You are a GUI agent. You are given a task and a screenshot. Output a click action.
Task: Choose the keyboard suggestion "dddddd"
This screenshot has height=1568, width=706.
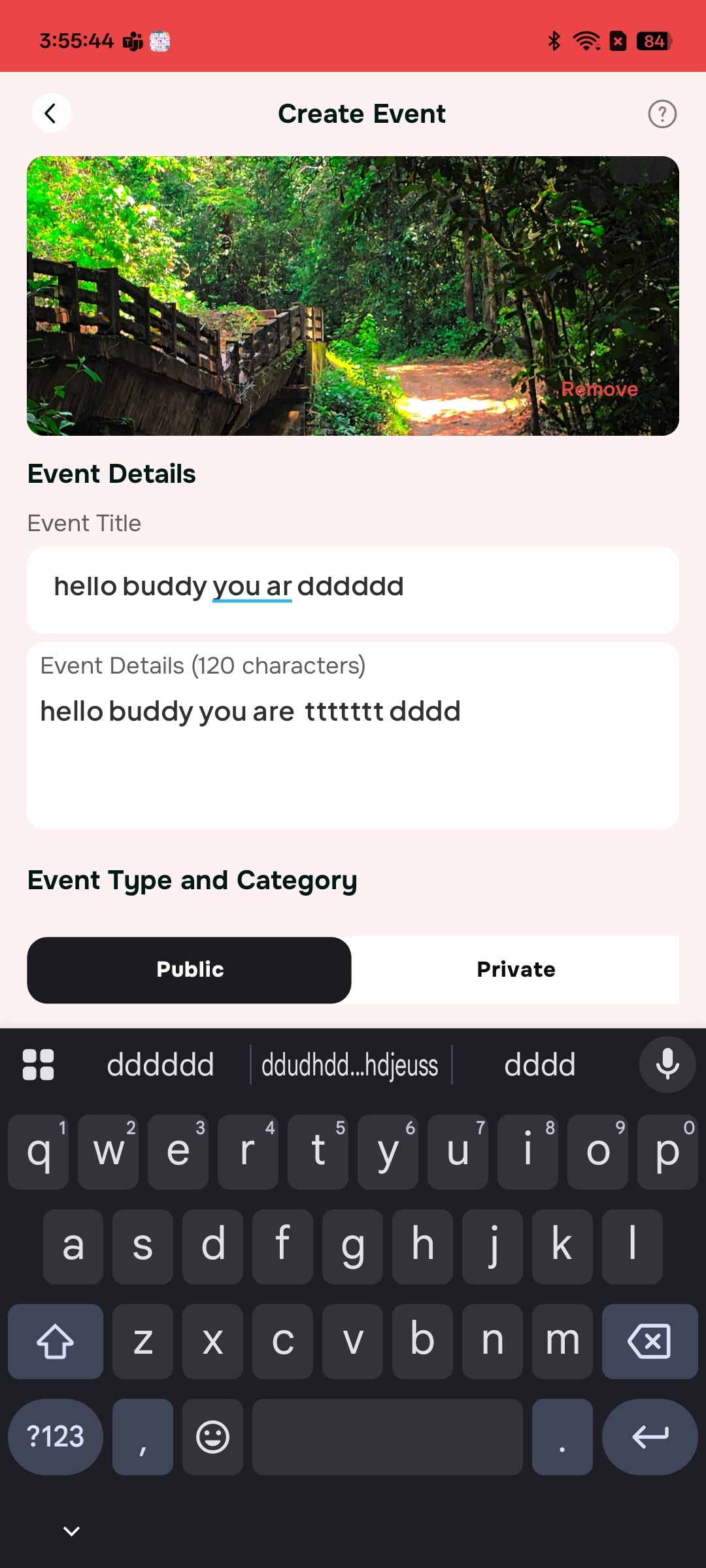point(160,1064)
